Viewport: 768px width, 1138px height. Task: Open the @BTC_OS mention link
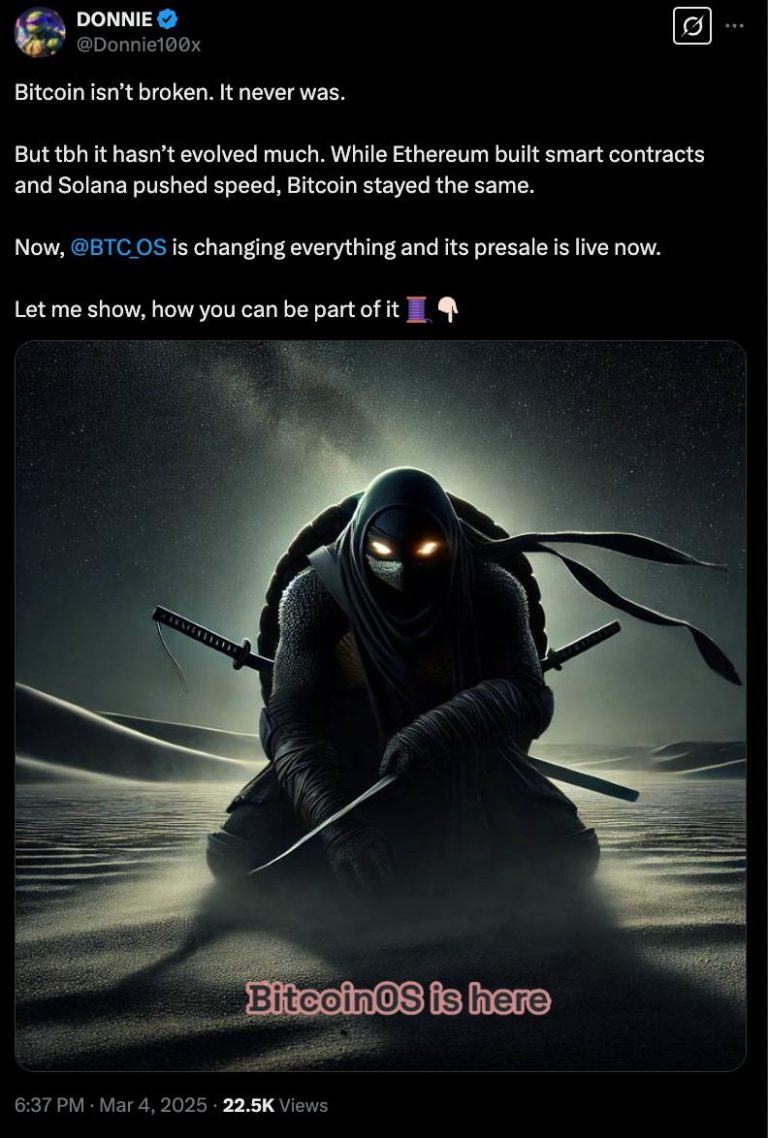119,248
